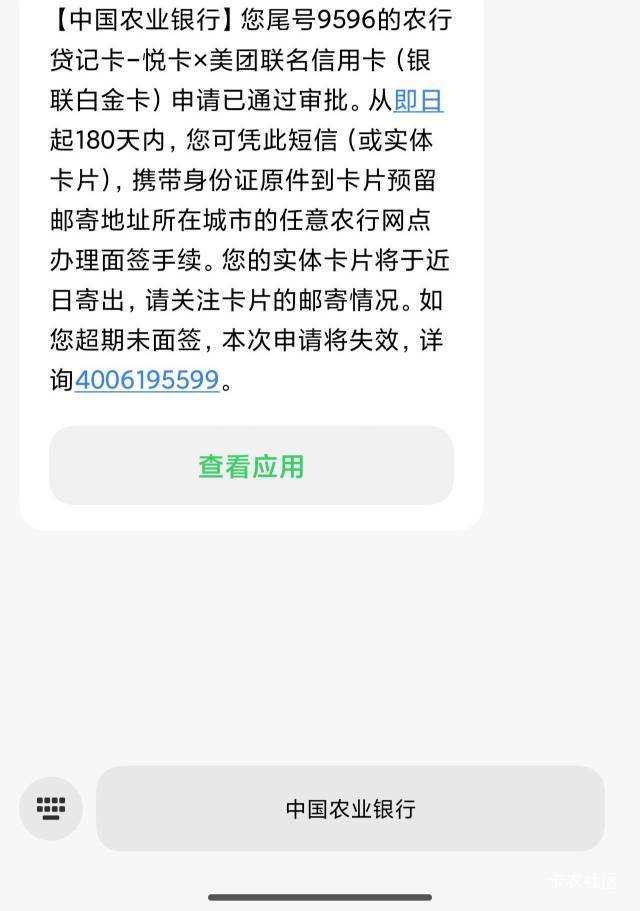Viewport: 640px width, 911px height.
Task: Switch to keyboard input
Action: tap(51, 808)
